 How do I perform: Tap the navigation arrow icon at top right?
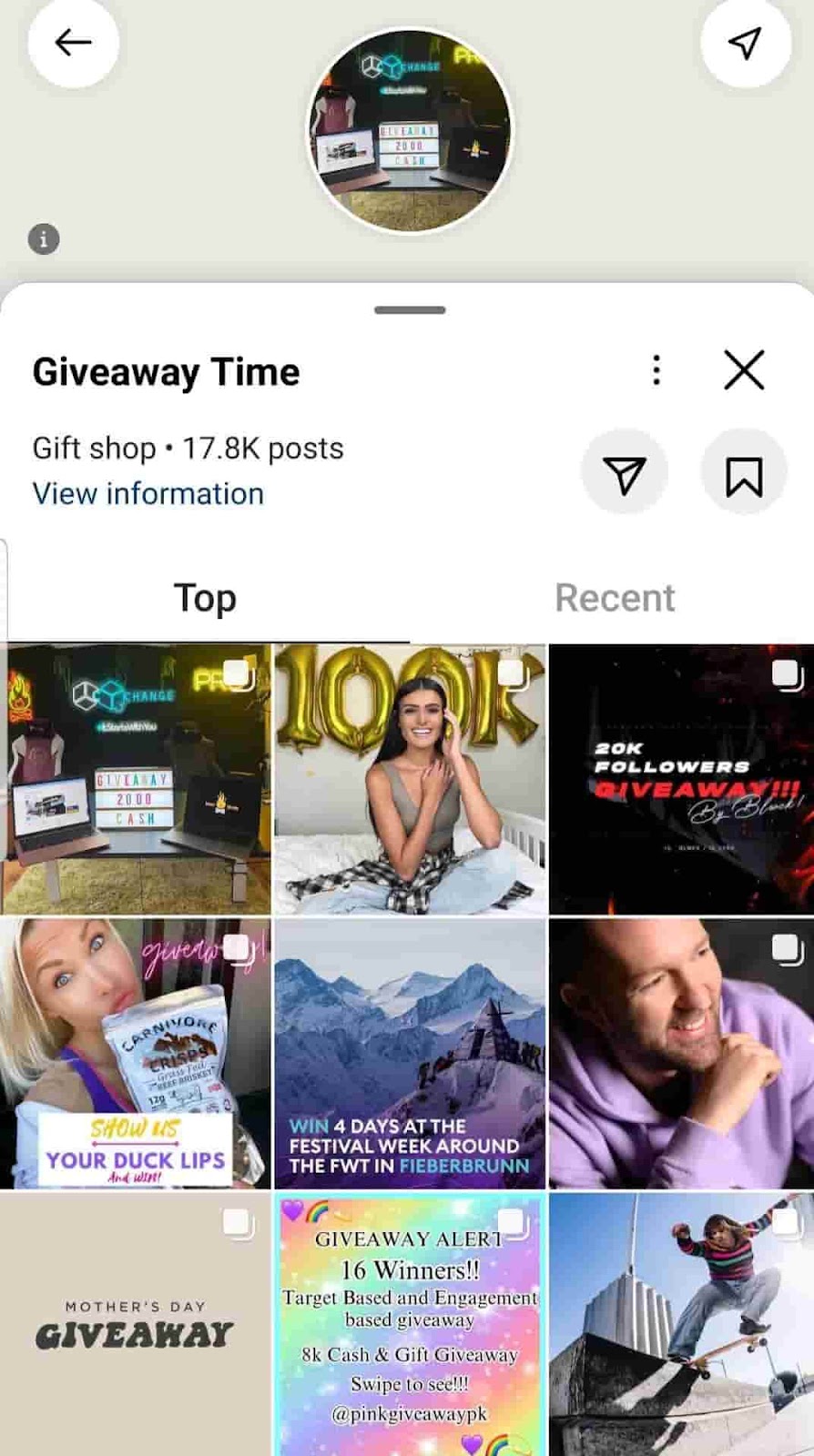coord(745,43)
